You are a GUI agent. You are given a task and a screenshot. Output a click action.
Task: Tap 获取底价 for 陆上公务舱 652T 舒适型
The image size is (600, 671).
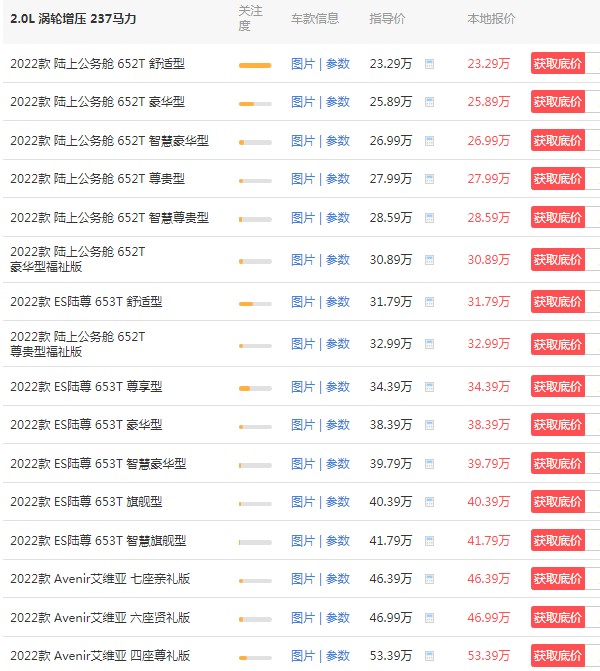coord(557,63)
